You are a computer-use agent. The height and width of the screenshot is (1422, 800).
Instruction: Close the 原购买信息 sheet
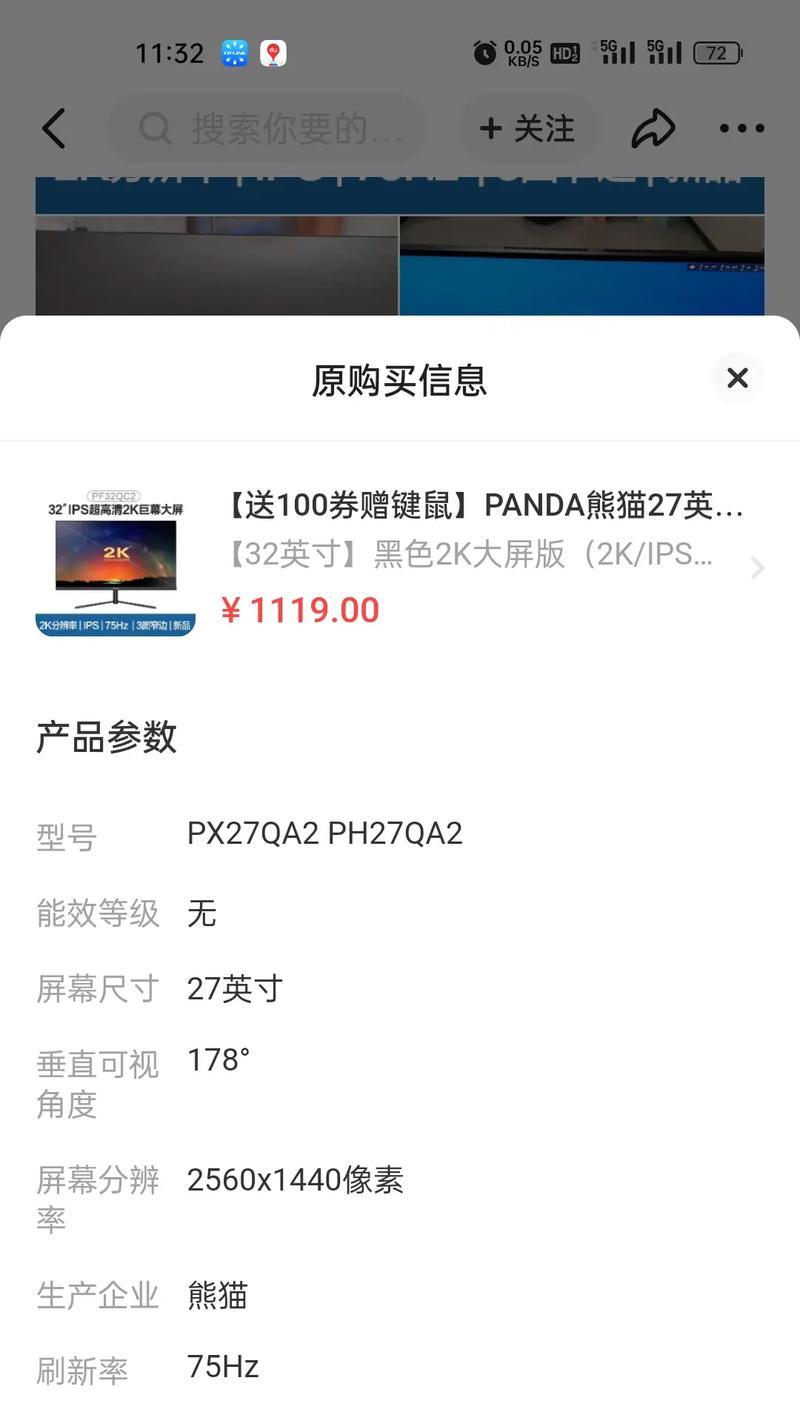click(737, 378)
